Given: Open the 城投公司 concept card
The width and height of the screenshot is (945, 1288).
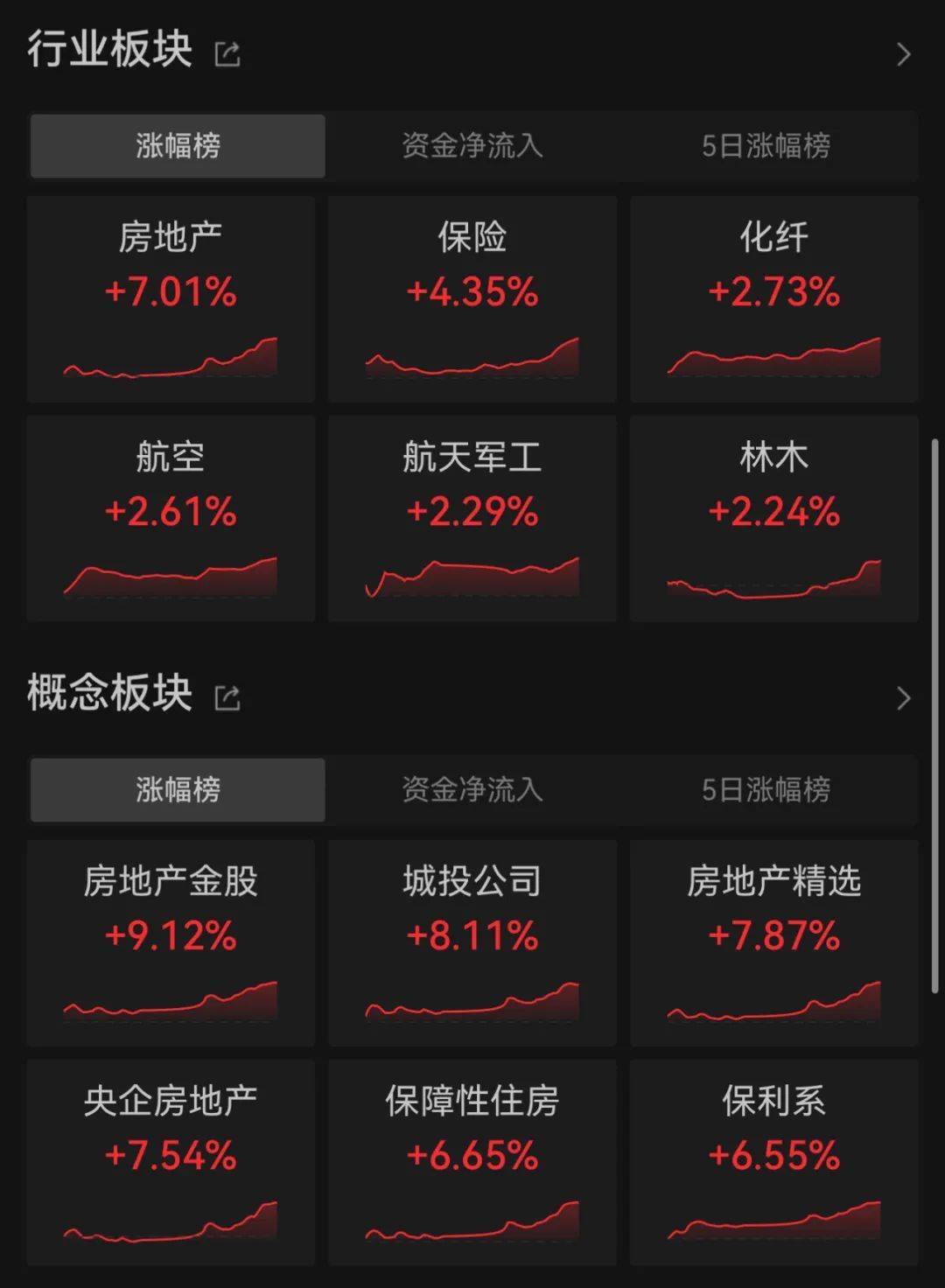Looking at the screenshot, I should click(472, 945).
